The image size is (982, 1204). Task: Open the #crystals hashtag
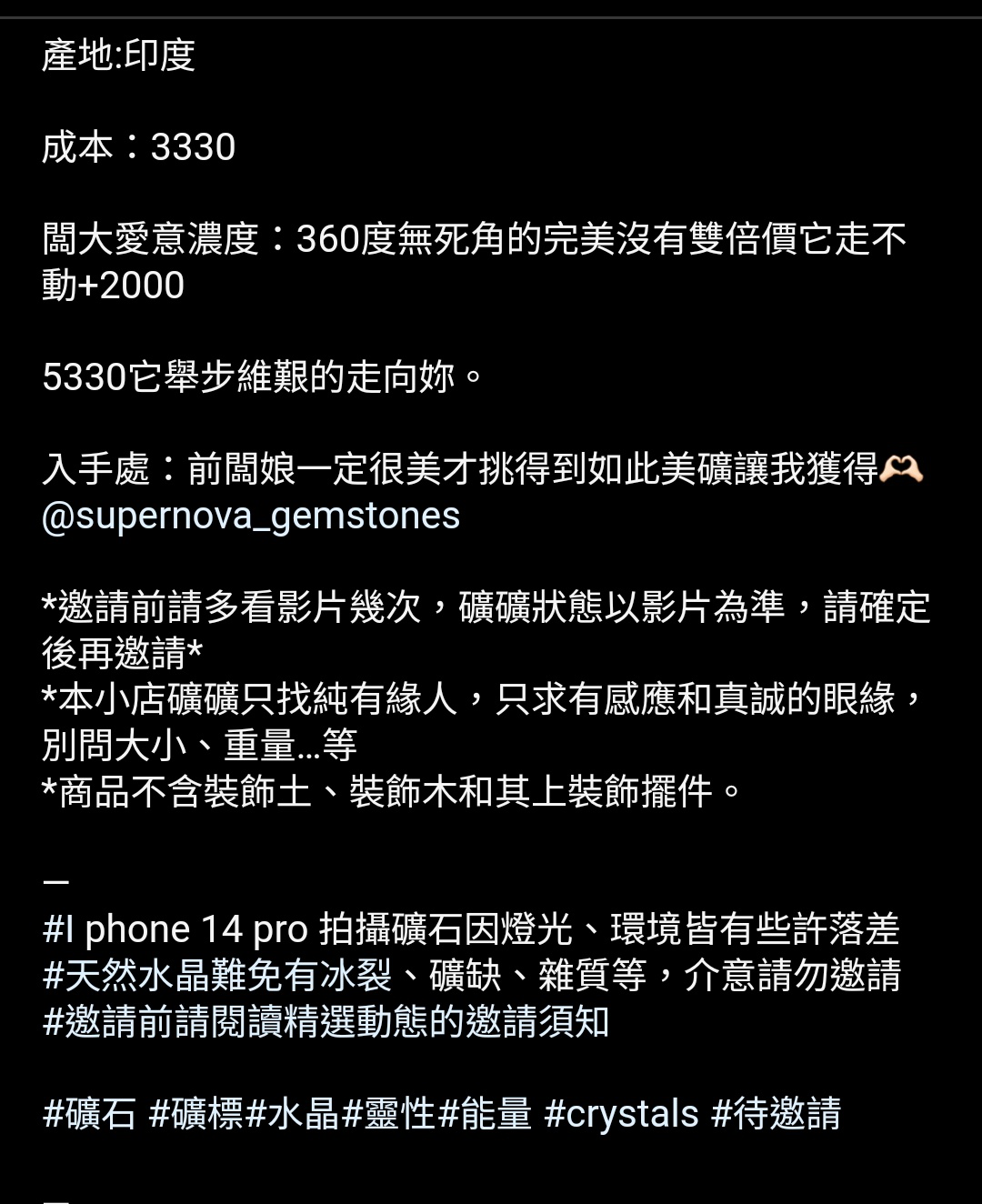pyautogui.click(x=621, y=1114)
